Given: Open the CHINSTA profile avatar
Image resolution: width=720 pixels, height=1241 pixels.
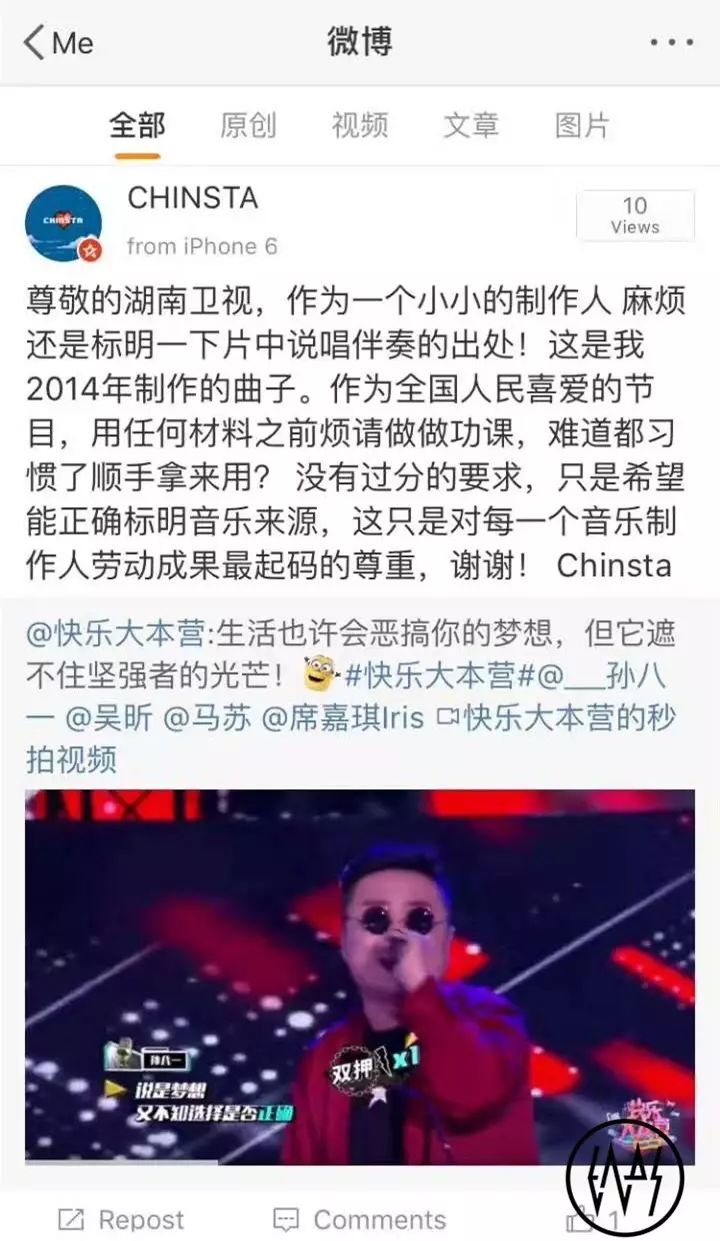Looking at the screenshot, I should click(63, 223).
